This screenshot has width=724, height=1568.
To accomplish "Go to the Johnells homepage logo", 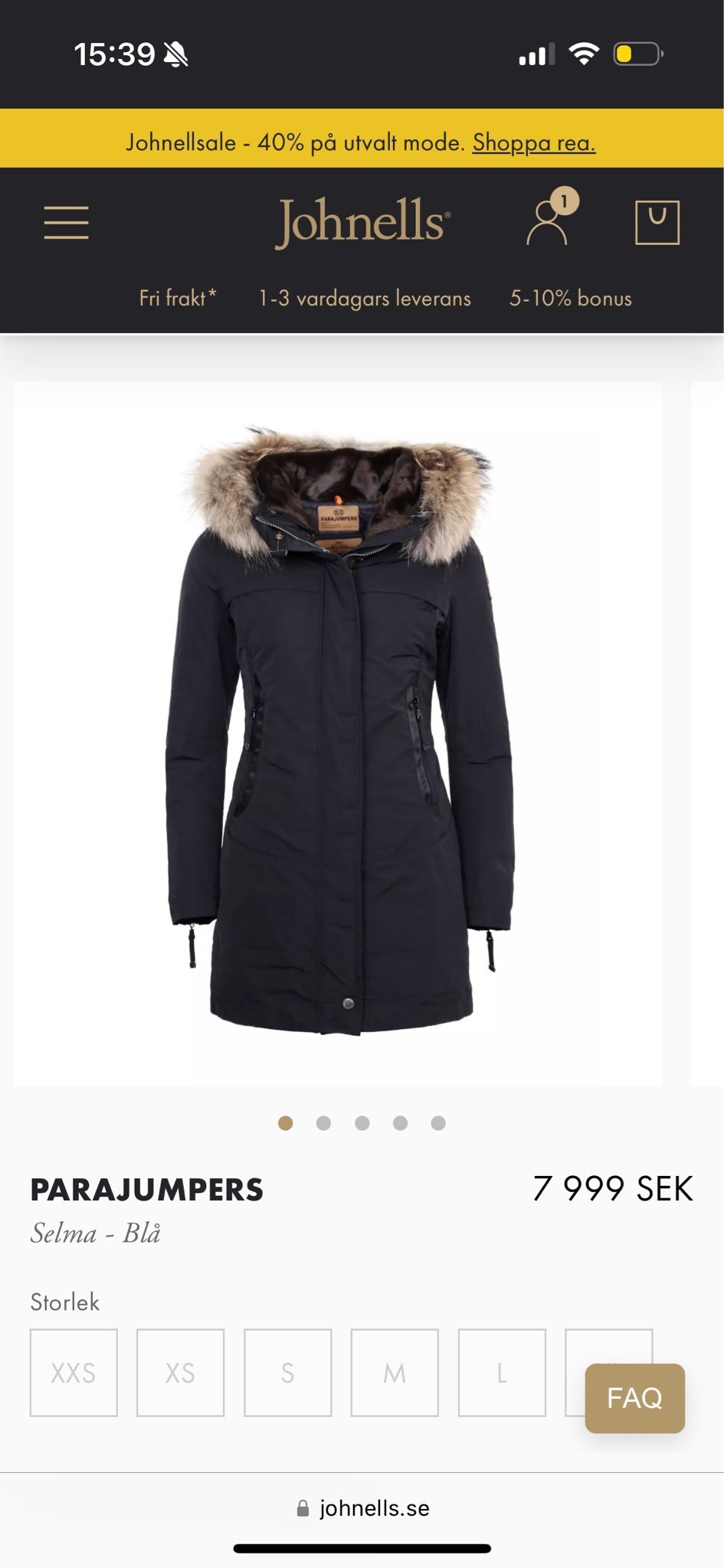I will click(x=362, y=222).
